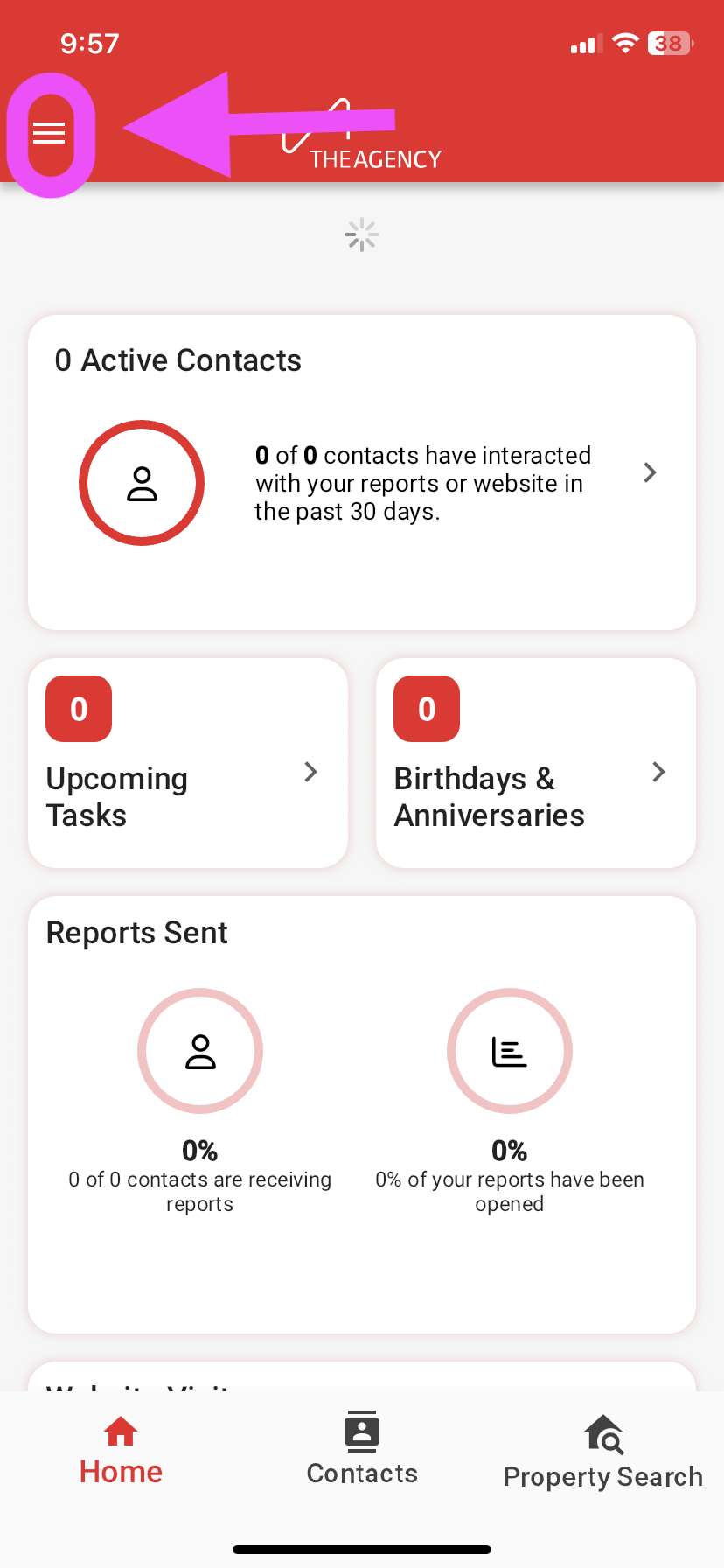View Upcoming Tasks
The width and height of the screenshot is (724, 1568).
coord(187,763)
